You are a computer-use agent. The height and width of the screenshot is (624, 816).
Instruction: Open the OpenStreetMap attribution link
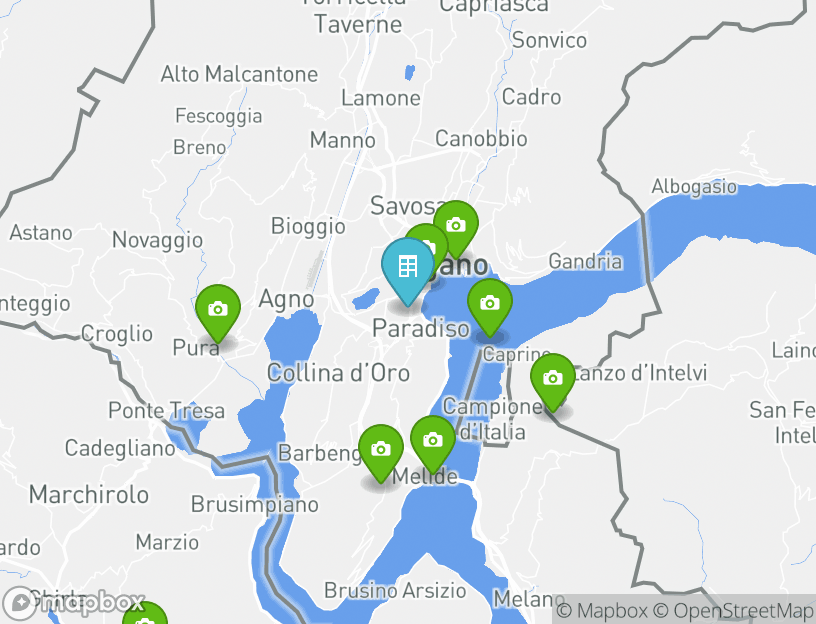pos(733,611)
